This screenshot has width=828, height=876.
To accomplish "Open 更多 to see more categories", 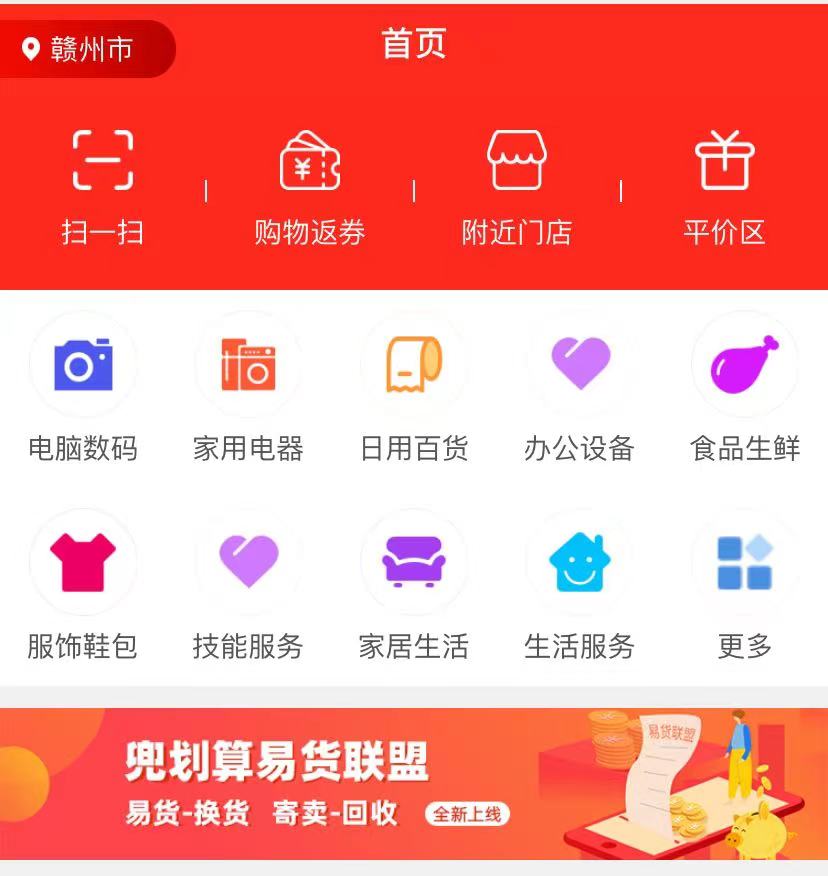I will tap(745, 561).
